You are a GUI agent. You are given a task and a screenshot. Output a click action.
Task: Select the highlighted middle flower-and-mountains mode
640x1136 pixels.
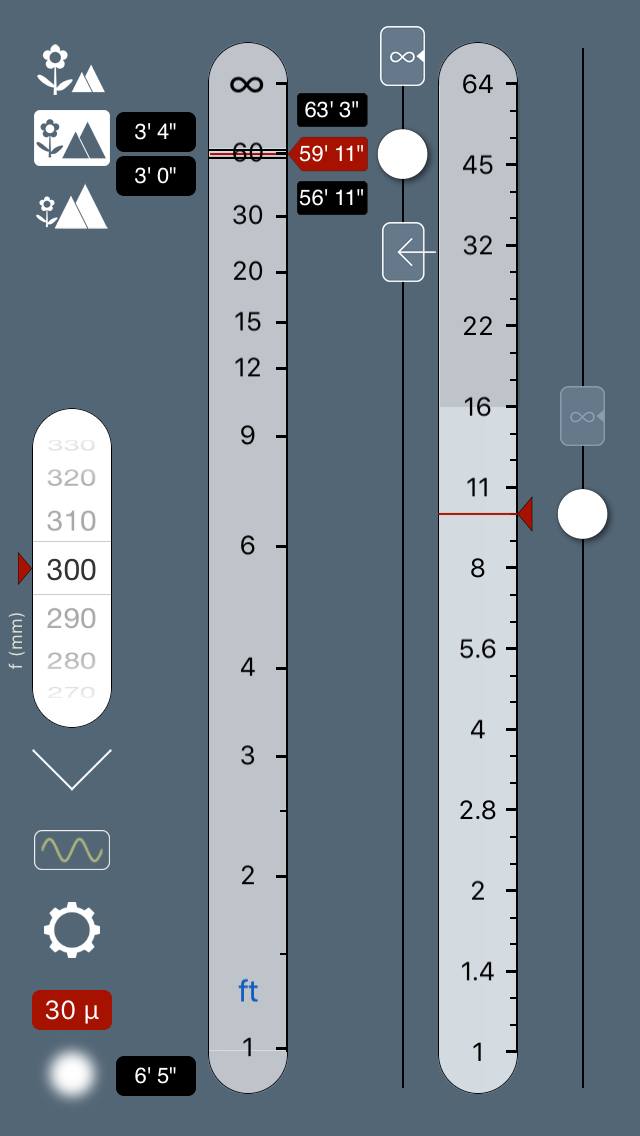click(x=71, y=138)
